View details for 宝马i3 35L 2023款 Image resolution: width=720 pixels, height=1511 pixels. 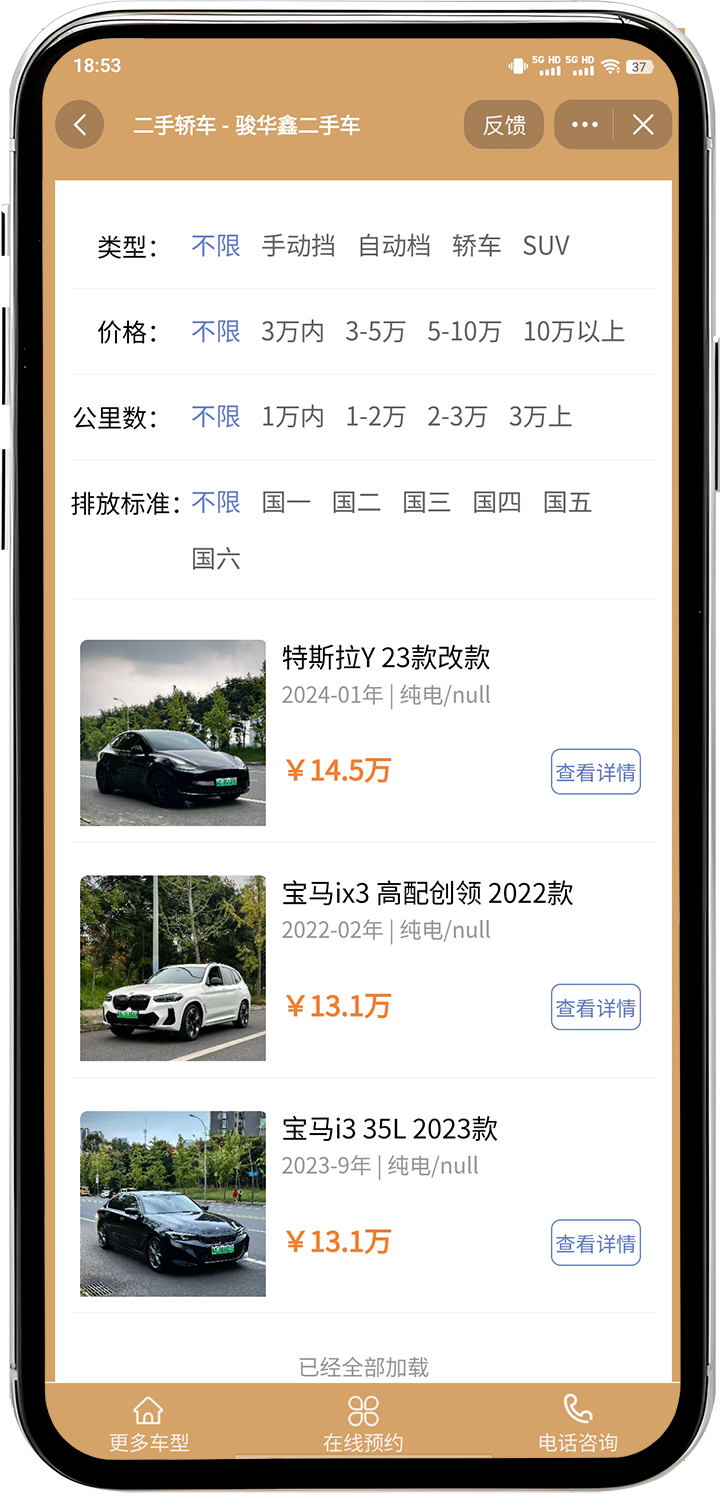tap(595, 1243)
